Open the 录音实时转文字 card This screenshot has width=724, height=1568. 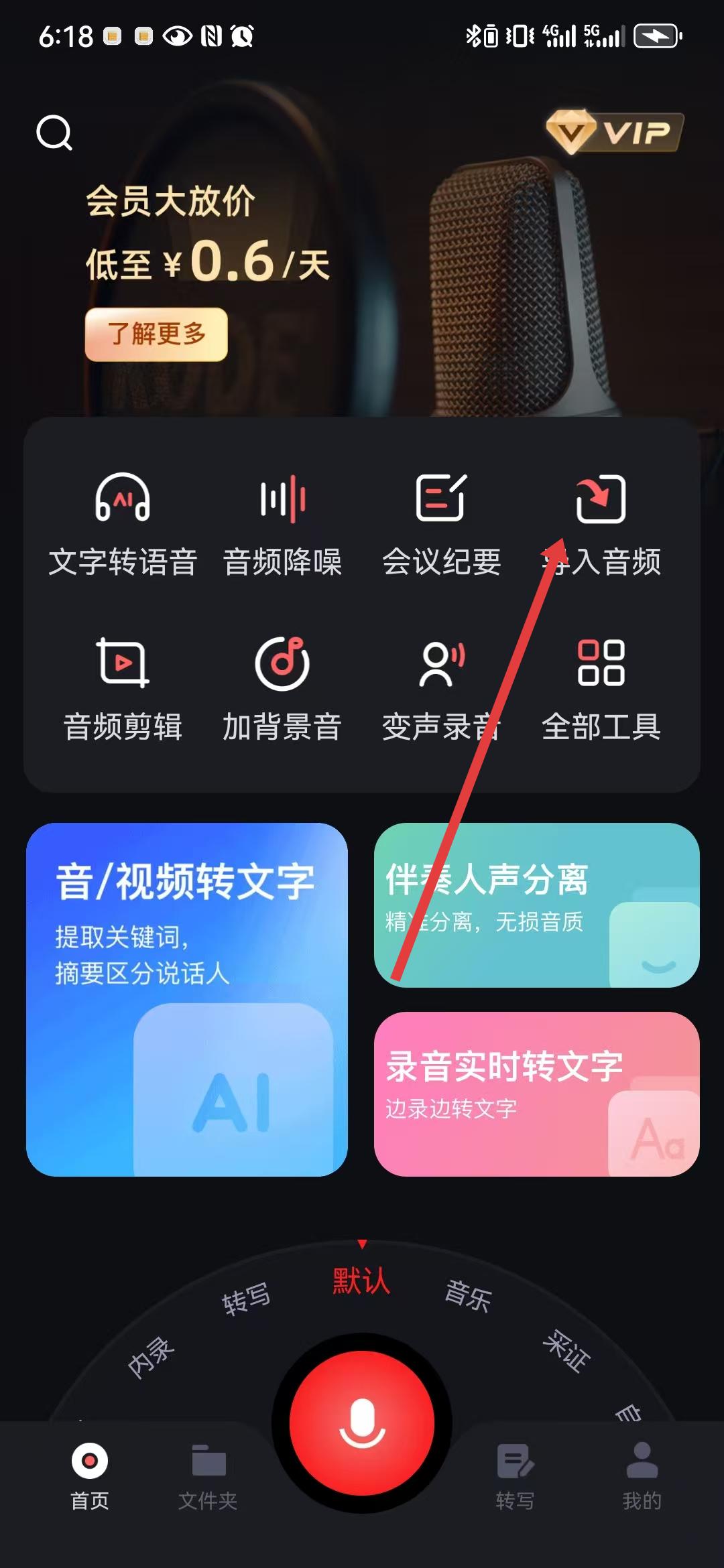(536, 1094)
